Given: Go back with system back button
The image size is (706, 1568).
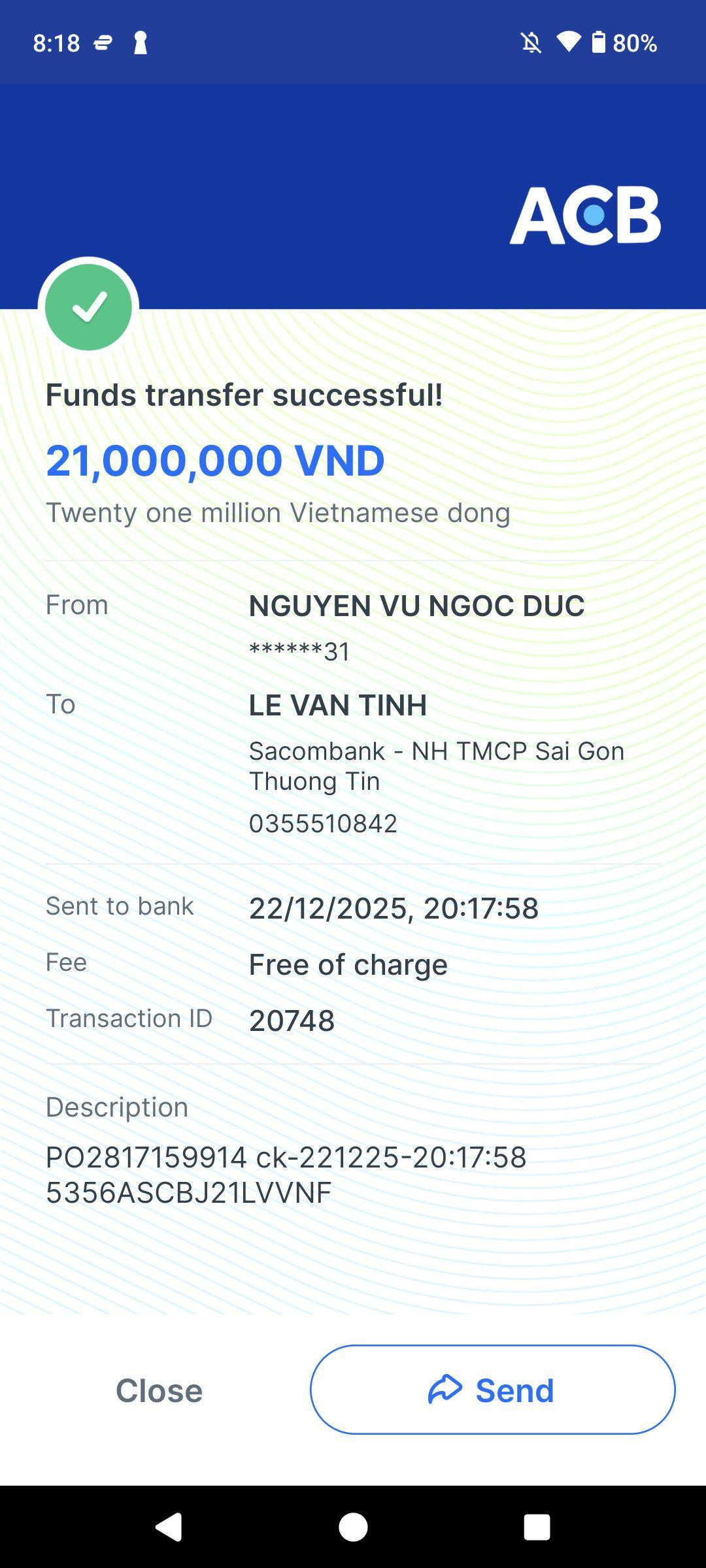Looking at the screenshot, I should pos(169,1527).
